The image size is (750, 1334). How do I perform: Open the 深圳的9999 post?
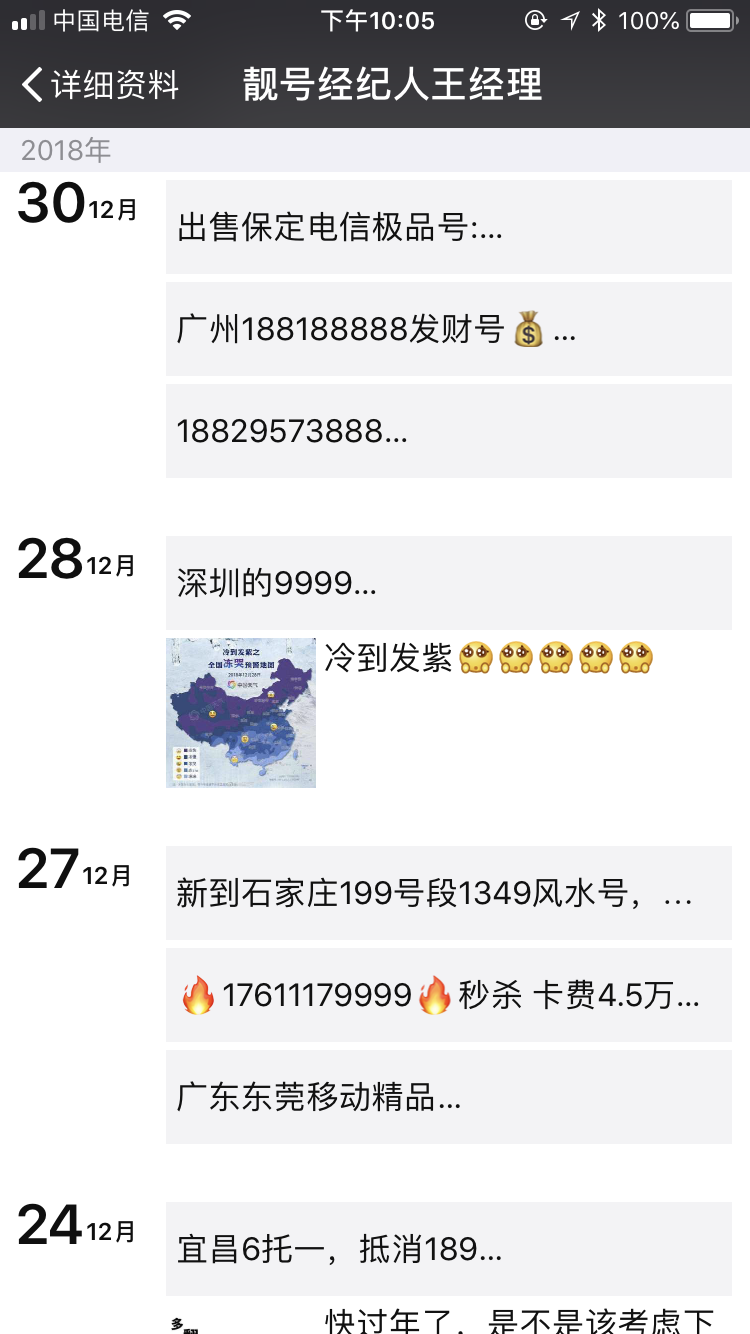(x=448, y=583)
